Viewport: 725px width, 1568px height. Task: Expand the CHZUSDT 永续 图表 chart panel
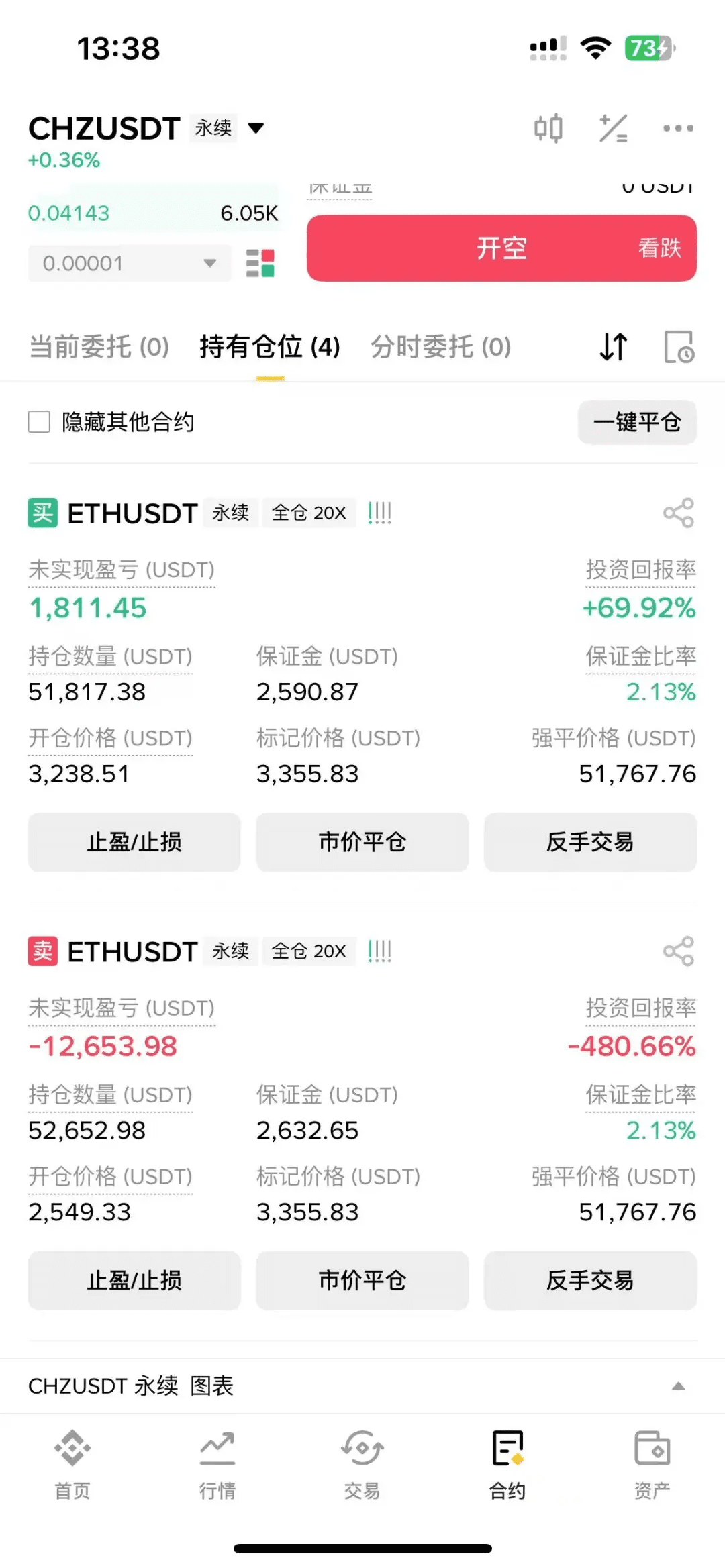click(x=362, y=1386)
